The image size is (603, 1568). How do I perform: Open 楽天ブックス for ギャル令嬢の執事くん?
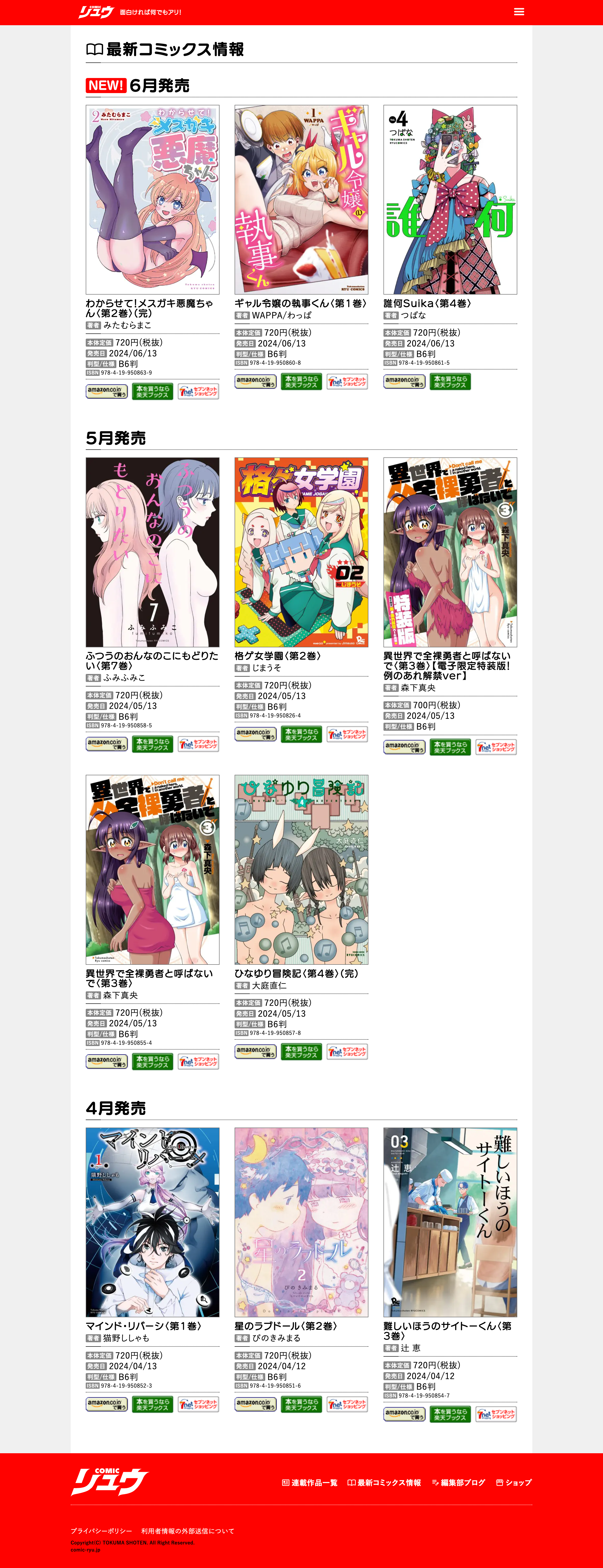tap(301, 382)
